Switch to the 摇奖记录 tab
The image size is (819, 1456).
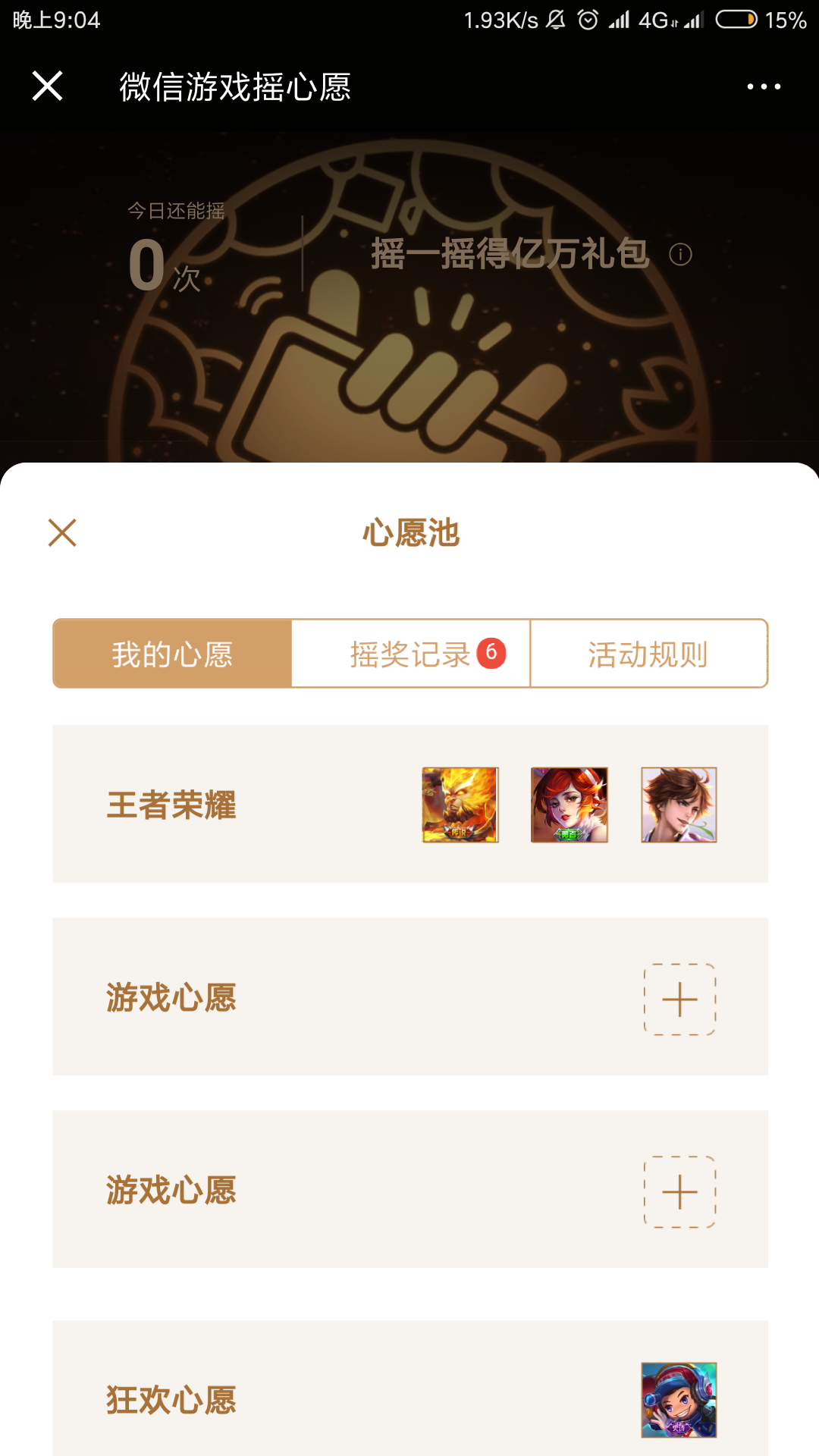point(409,653)
